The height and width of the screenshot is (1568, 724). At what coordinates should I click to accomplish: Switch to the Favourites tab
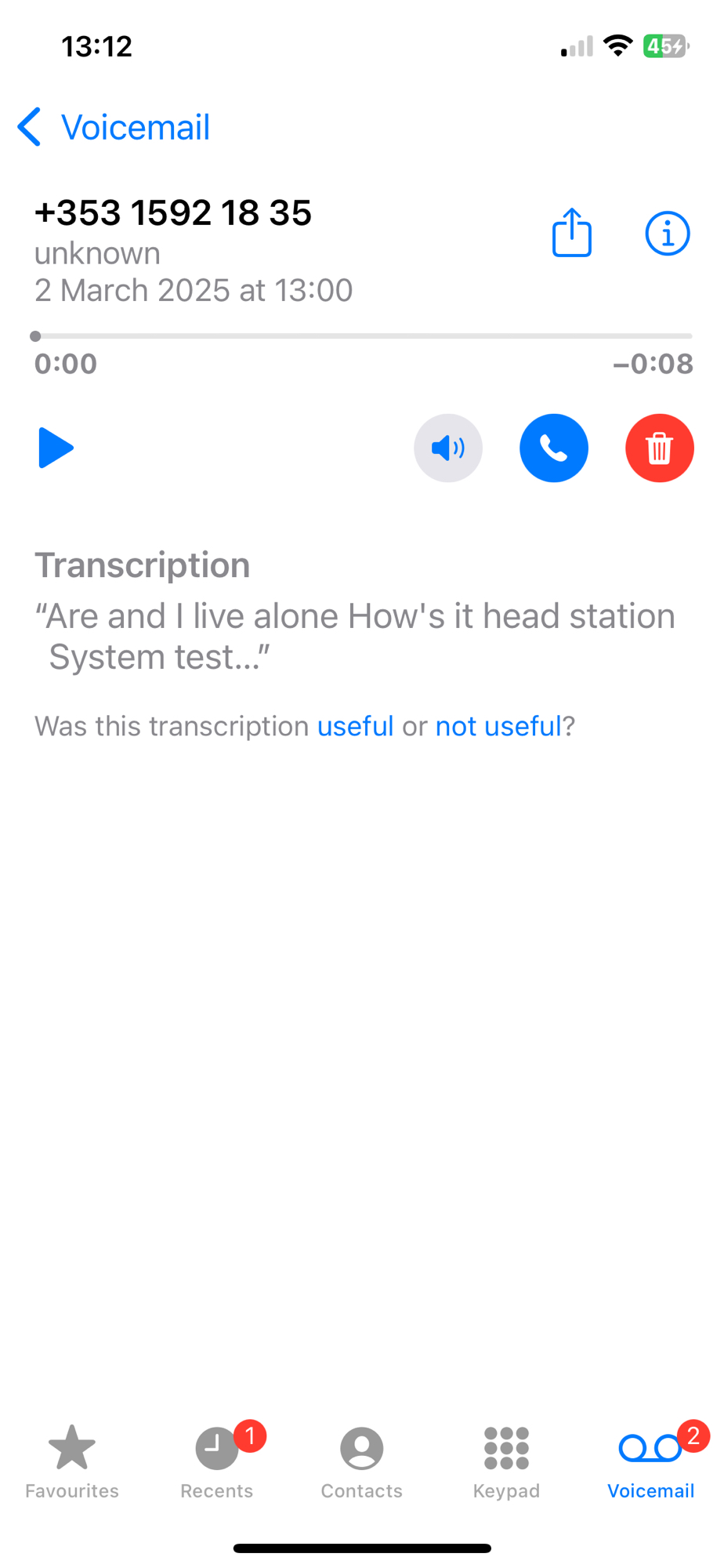click(x=72, y=1460)
